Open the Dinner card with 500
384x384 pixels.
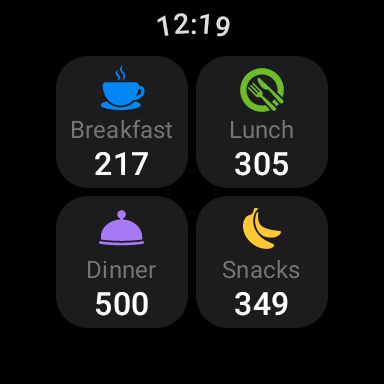click(122, 262)
